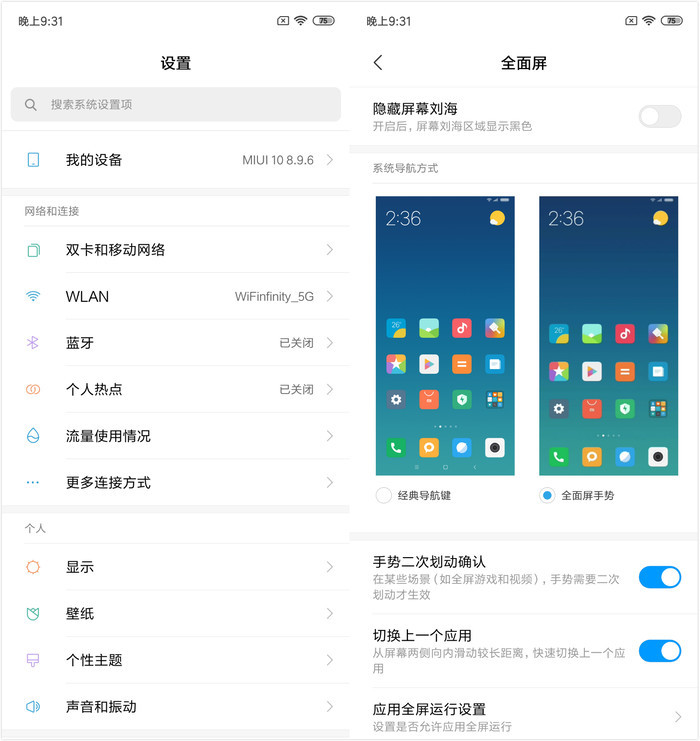Image resolution: width=700 pixels, height=741 pixels.
Task: Enable 隐藏屏幕刘海 switch
Action: (x=659, y=117)
